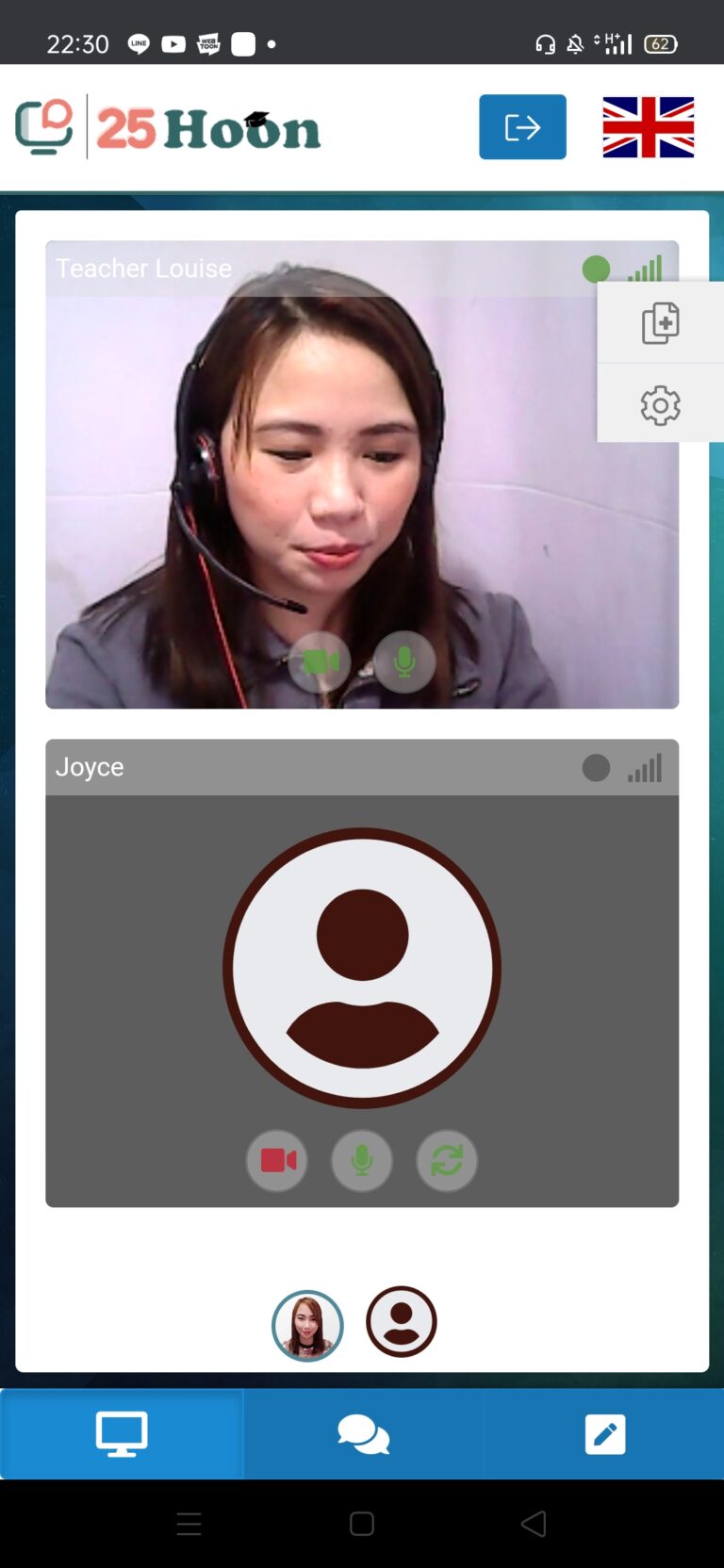The width and height of the screenshot is (724, 1568).
Task: Go back using the system back button
Action: pos(534,1524)
